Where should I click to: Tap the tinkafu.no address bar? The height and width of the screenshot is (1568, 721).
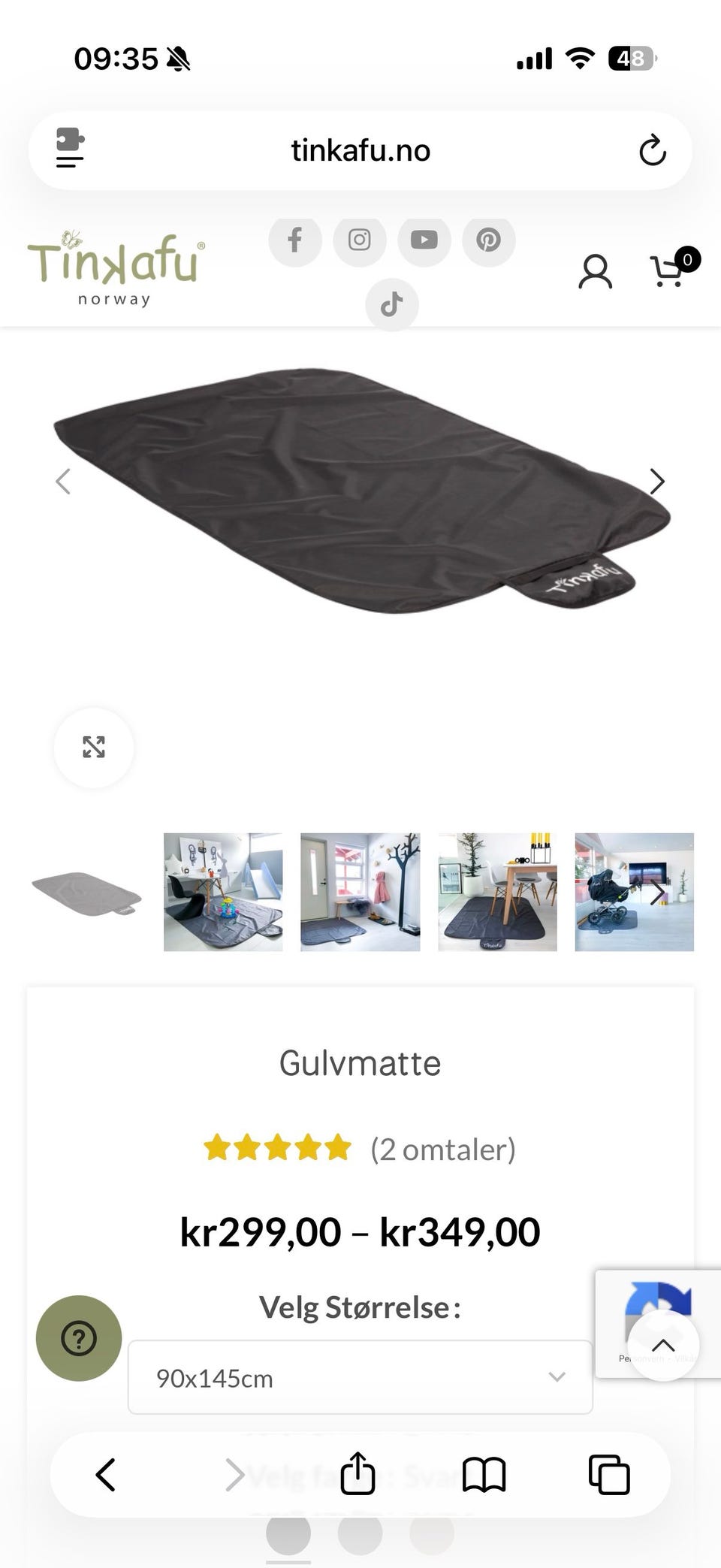tap(360, 150)
